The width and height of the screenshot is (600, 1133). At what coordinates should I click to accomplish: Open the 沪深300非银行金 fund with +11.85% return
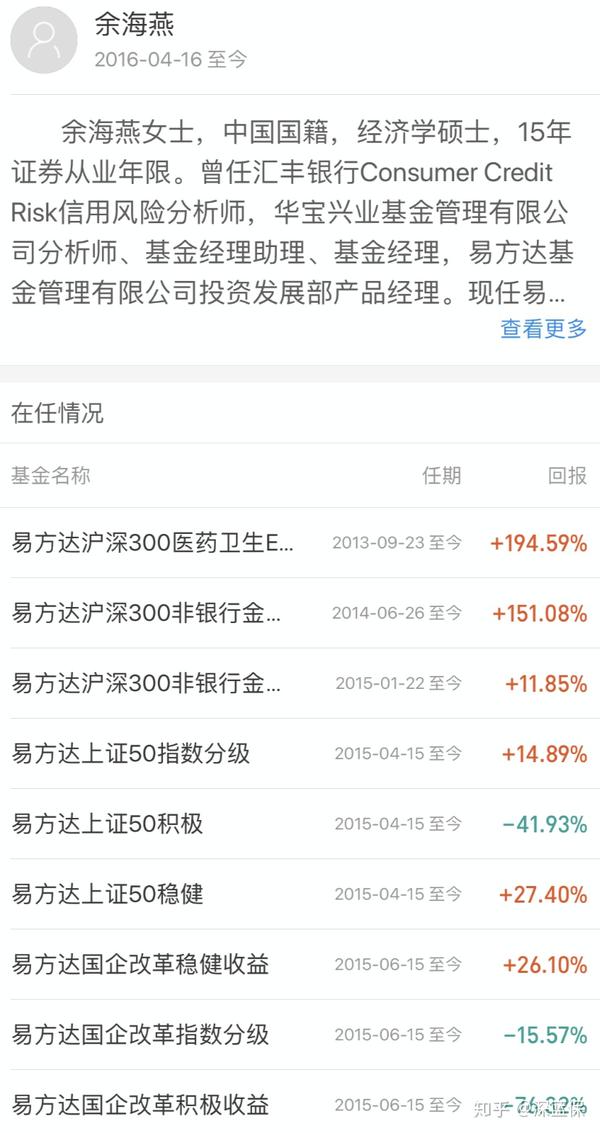pyautogui.click(x=300, y=684)
